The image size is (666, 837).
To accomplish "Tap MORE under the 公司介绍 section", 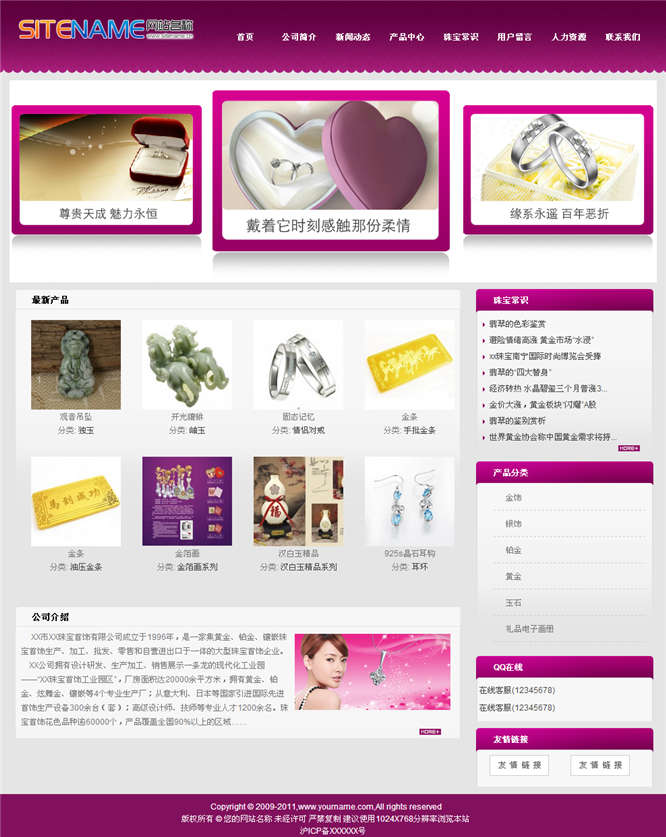I will (x=430, y=732).
